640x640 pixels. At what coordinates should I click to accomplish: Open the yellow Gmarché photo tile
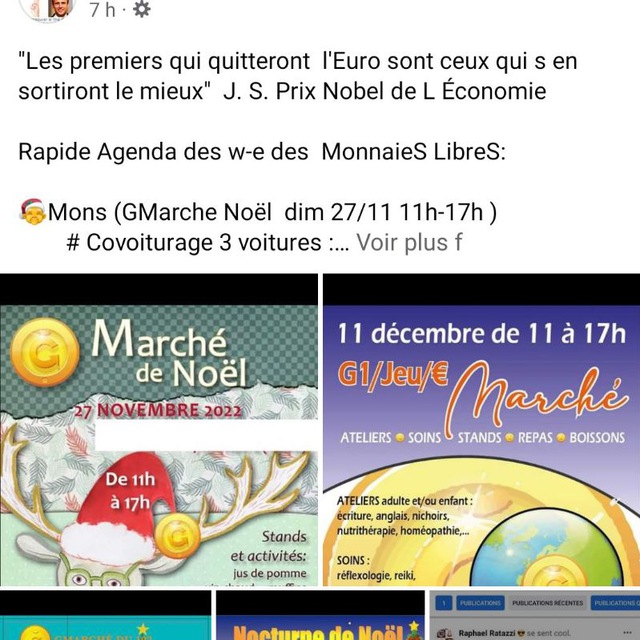[x=104, y=620]
